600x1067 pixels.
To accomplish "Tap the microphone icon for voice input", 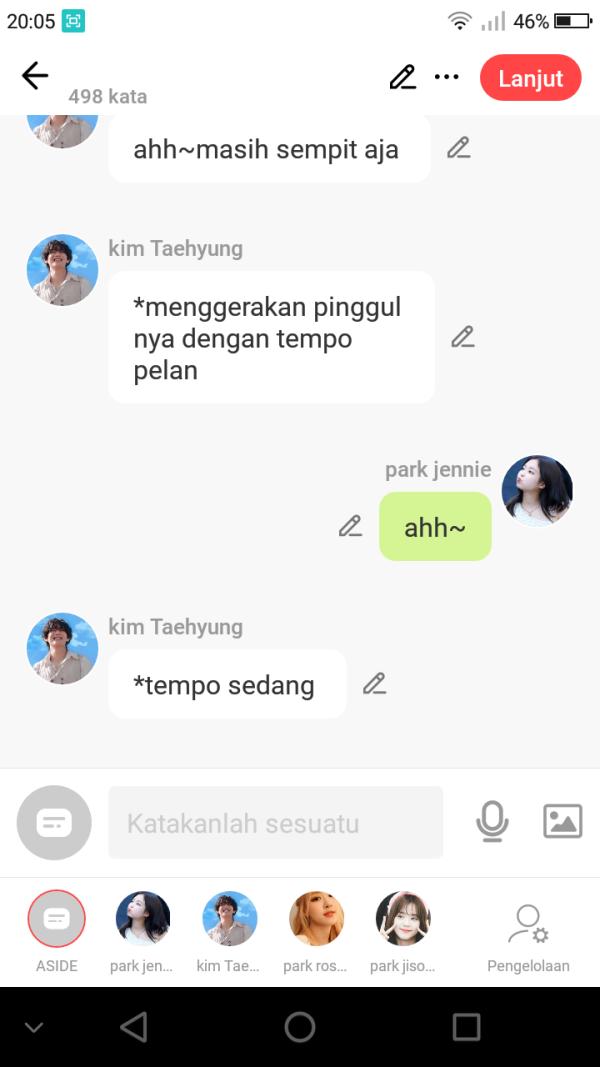I will click(x=491, y=822).
